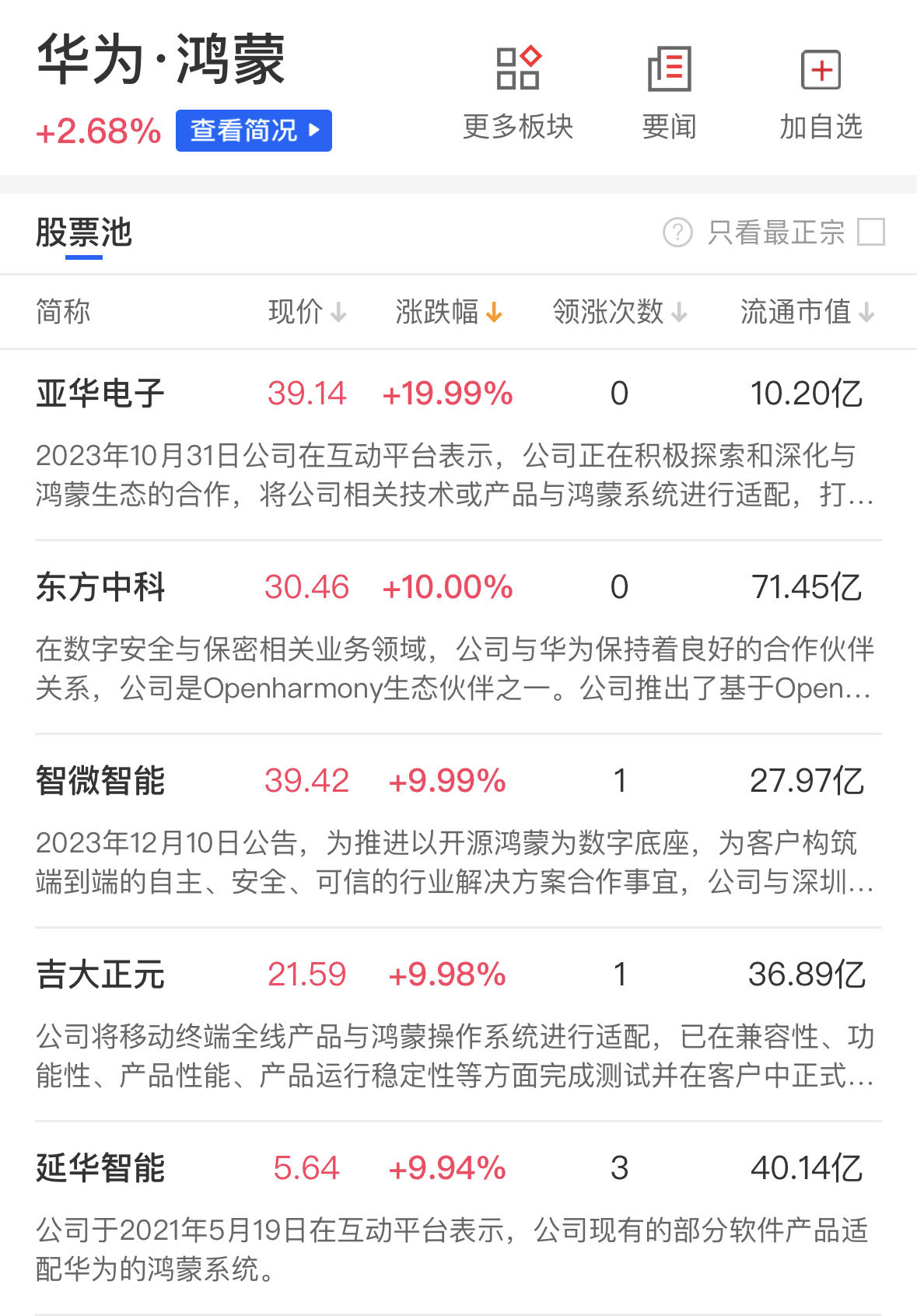Select the 股票池 tab
The width and height of the screenshot is (917, 1316).
[84, 233]
